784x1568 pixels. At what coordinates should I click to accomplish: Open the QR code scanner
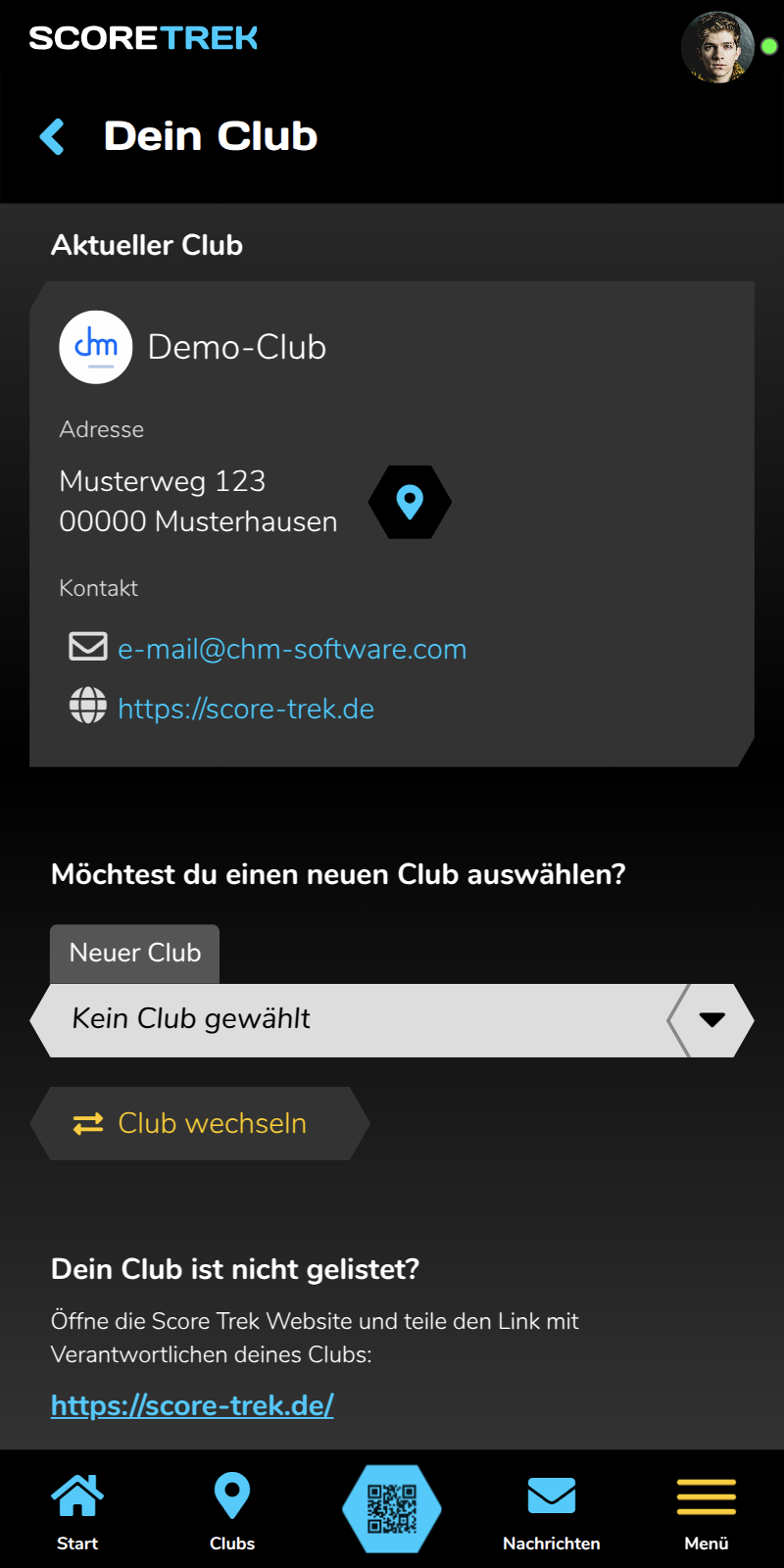tap(392, 1509)
